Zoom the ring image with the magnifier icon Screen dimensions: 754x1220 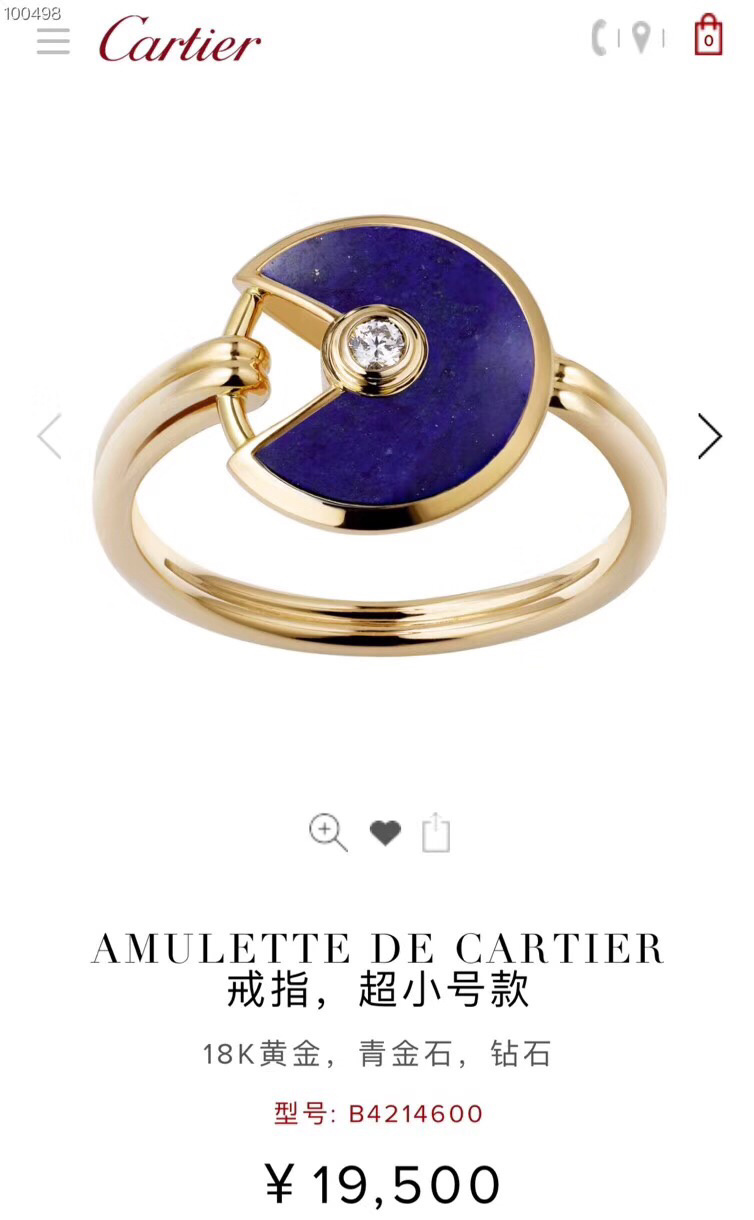tap(327, 831)
